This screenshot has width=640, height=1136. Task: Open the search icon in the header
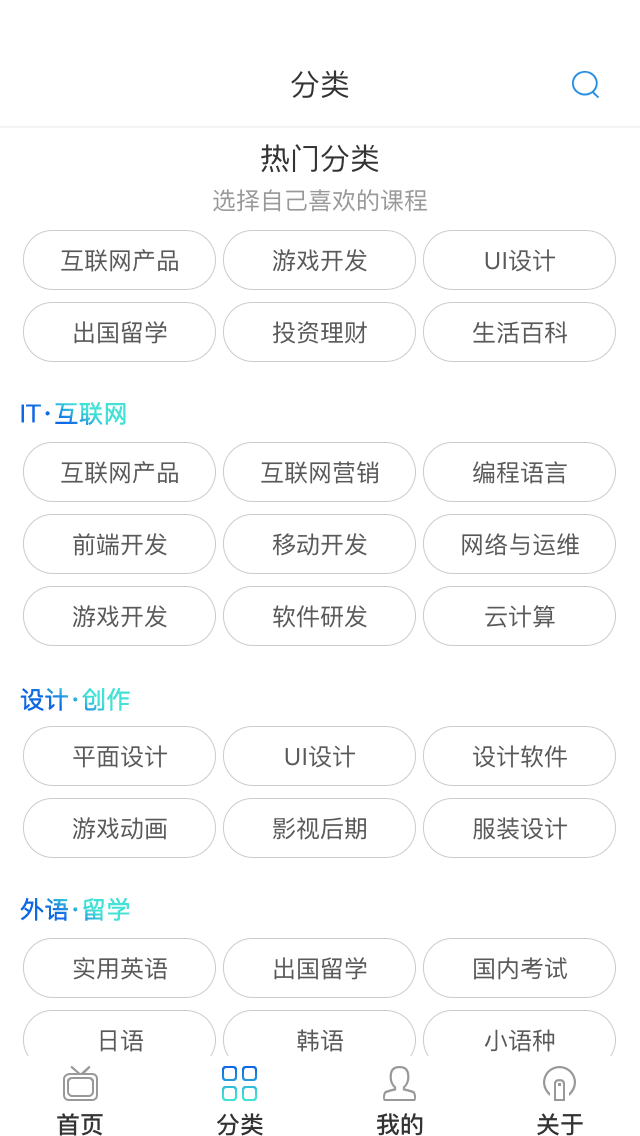click(585, 84)
